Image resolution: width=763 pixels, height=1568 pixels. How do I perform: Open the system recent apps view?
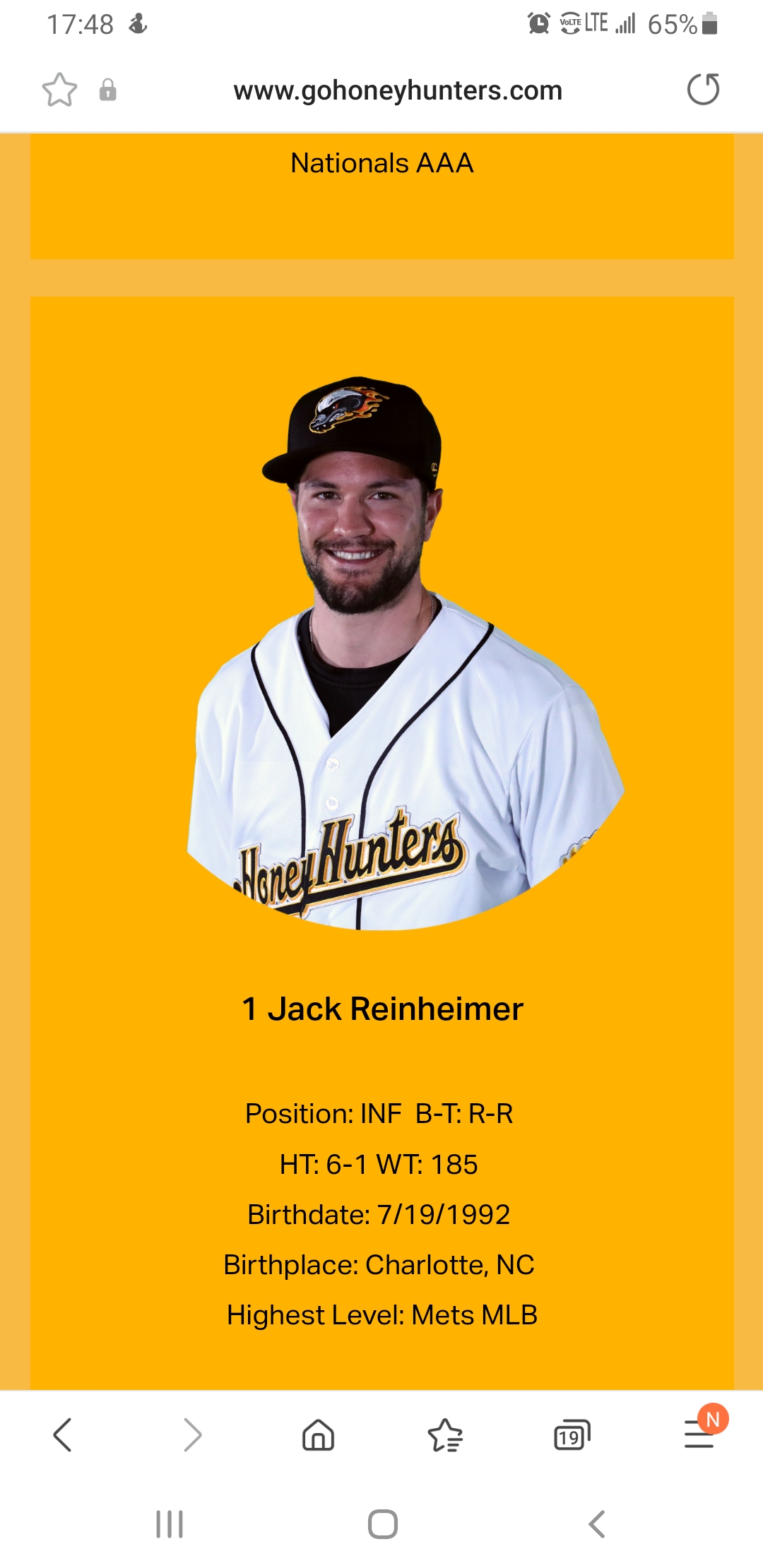(x=170, y=1524)
